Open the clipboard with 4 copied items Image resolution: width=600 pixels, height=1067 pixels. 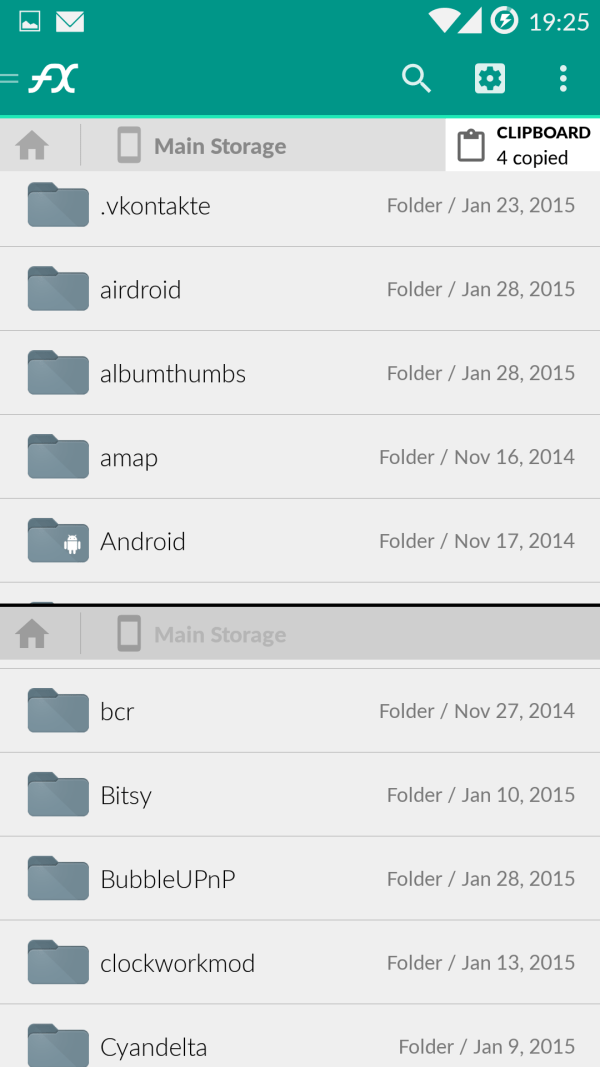(522, 145)
